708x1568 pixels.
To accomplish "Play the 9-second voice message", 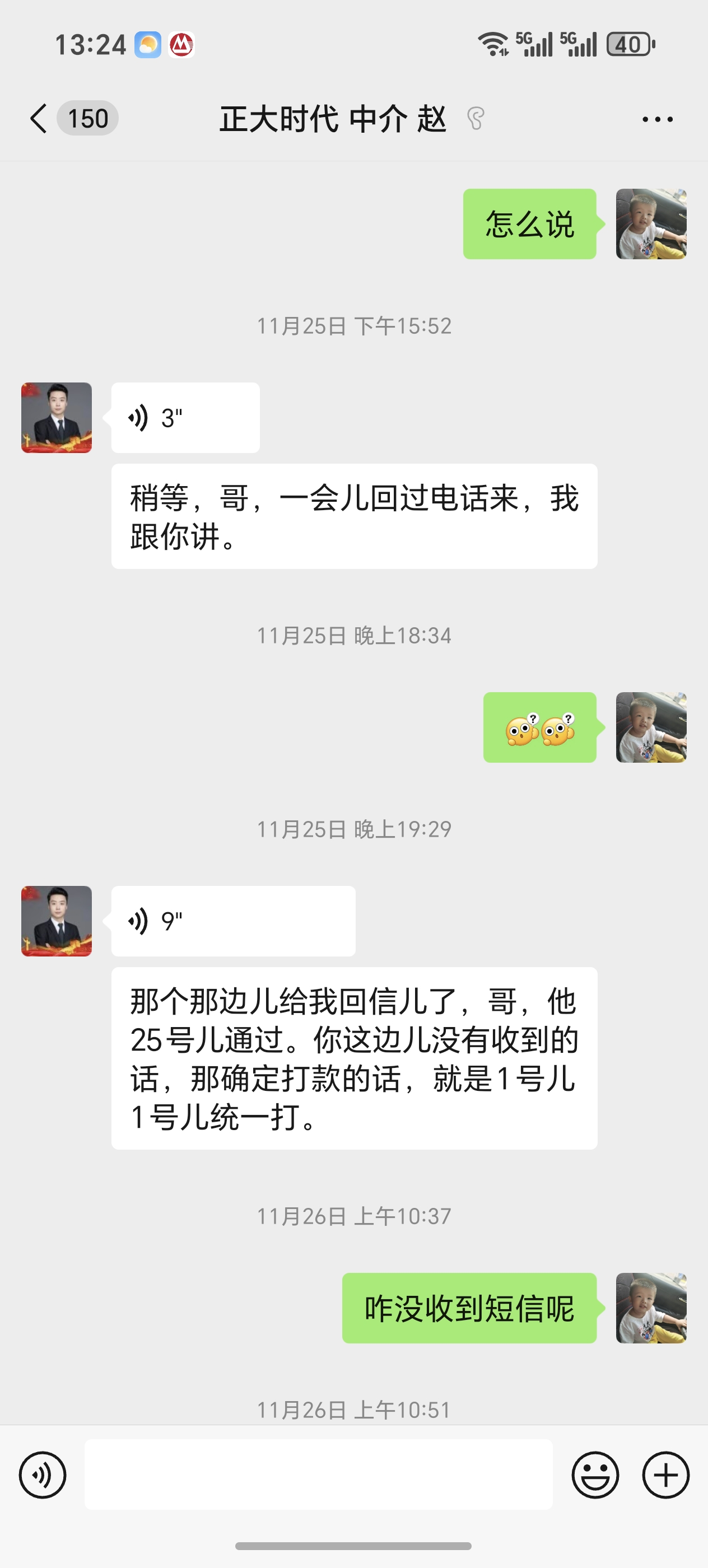I will 232,921.
